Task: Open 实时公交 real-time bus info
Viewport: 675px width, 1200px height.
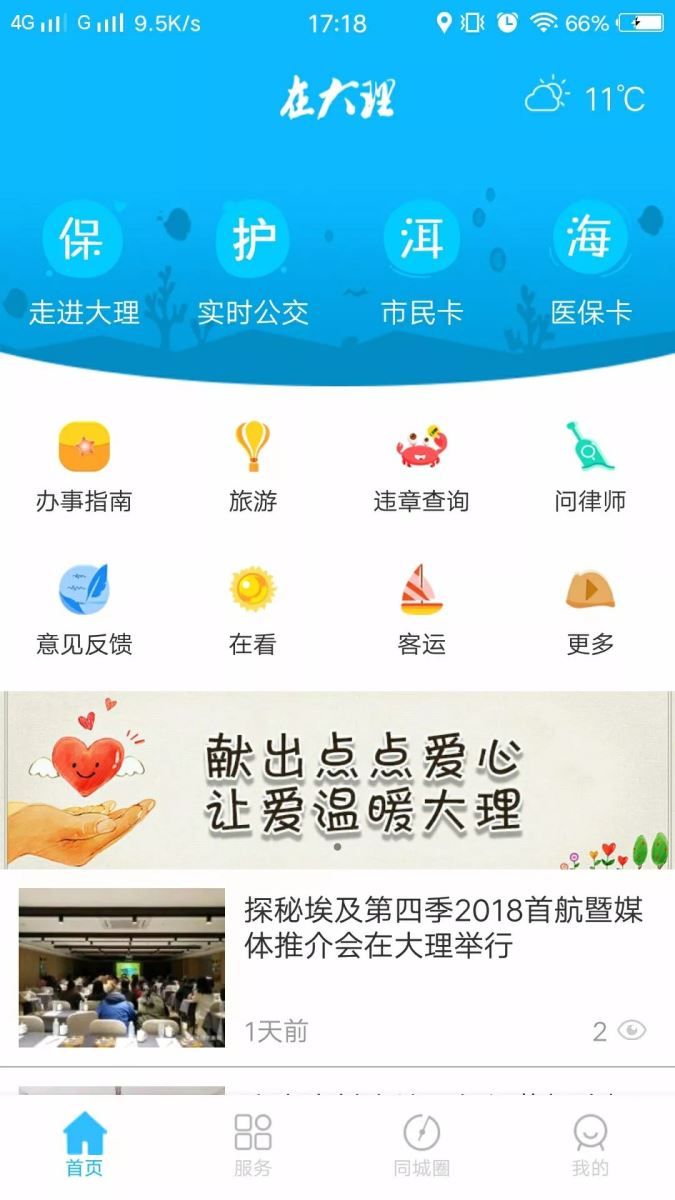Action: pyautogui.click(x=252, y=262)
